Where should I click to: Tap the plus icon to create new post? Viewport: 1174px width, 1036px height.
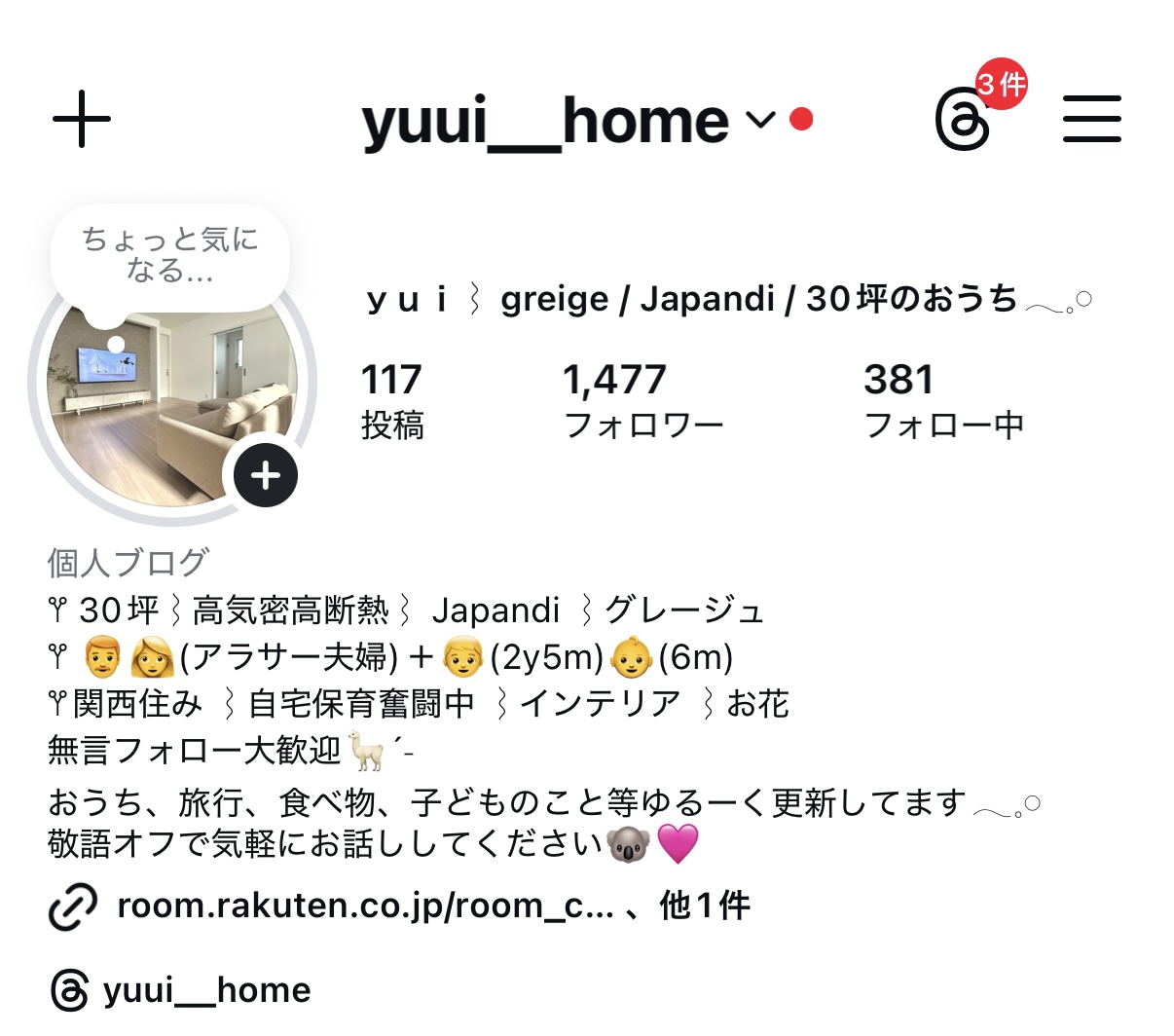[82, 119]
